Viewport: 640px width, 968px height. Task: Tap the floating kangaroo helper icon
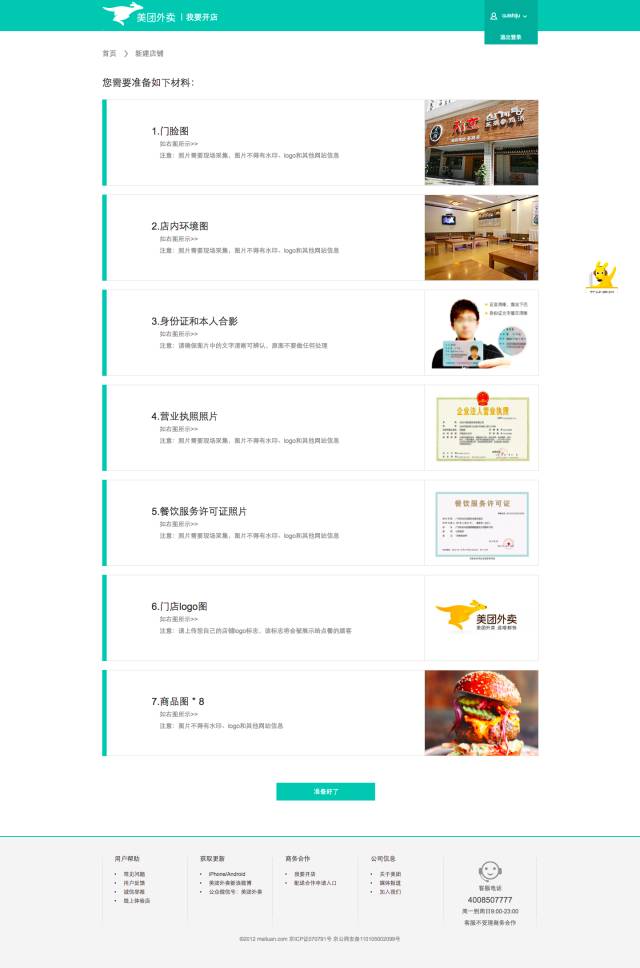600,277
